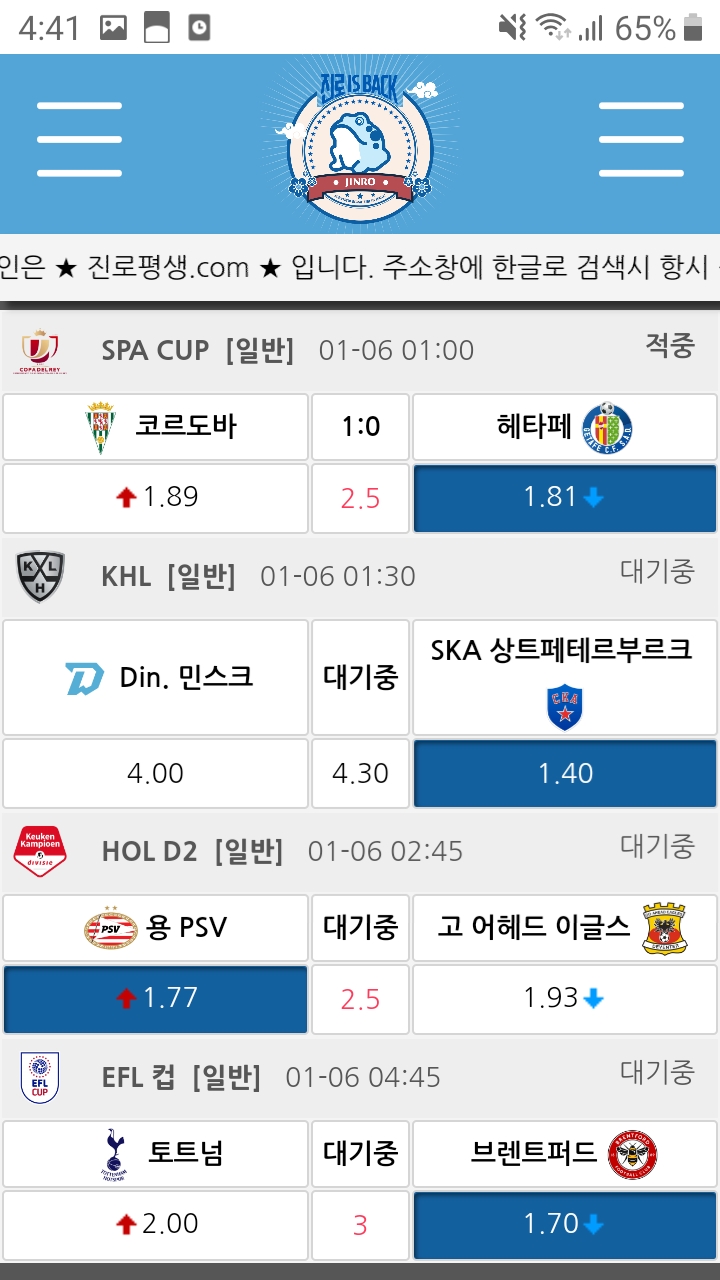Select 헤타페 odds 1.81

(565, 498)
